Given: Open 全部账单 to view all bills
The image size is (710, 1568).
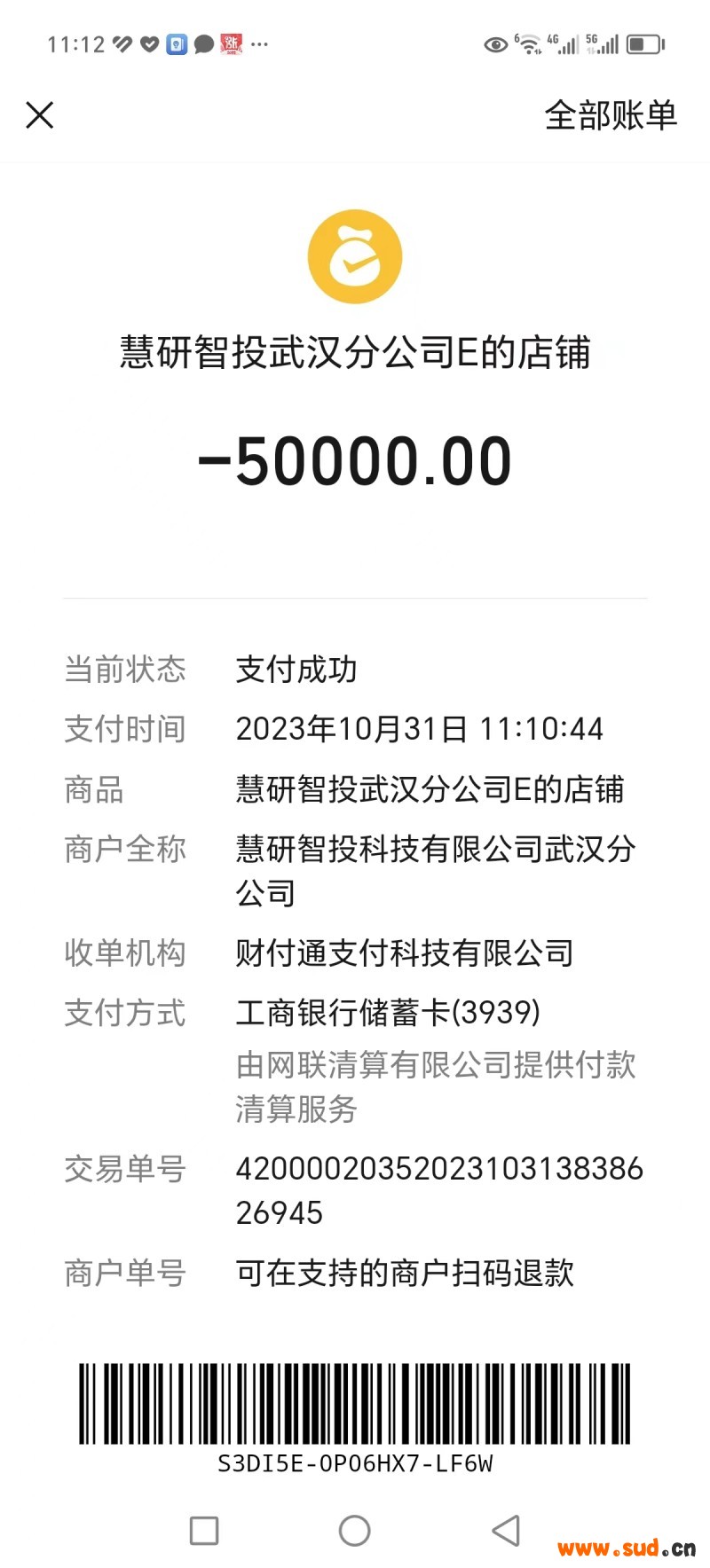Looking at the screenshot, I should [x=611, y=115].
